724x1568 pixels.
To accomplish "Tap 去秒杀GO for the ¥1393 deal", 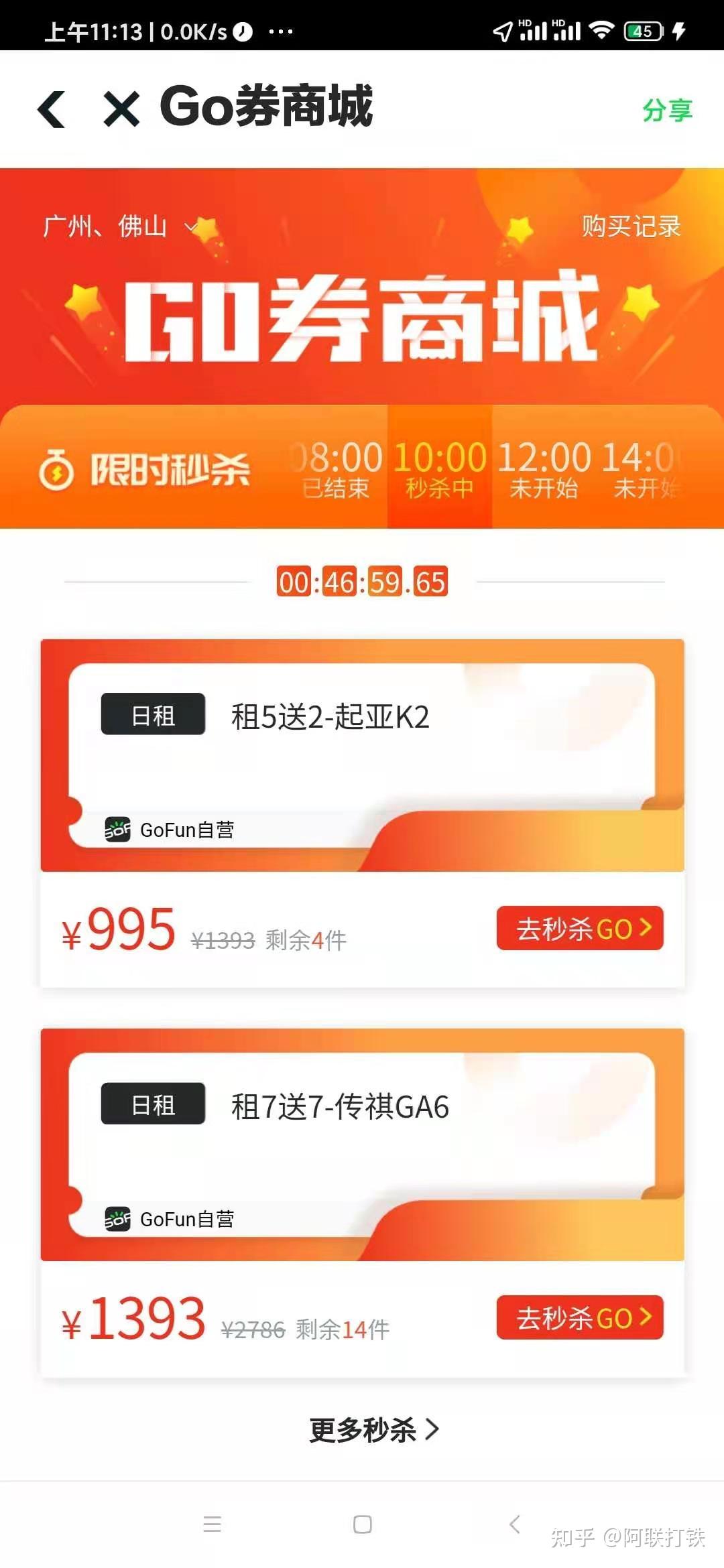I will (x=579, y=1317).
